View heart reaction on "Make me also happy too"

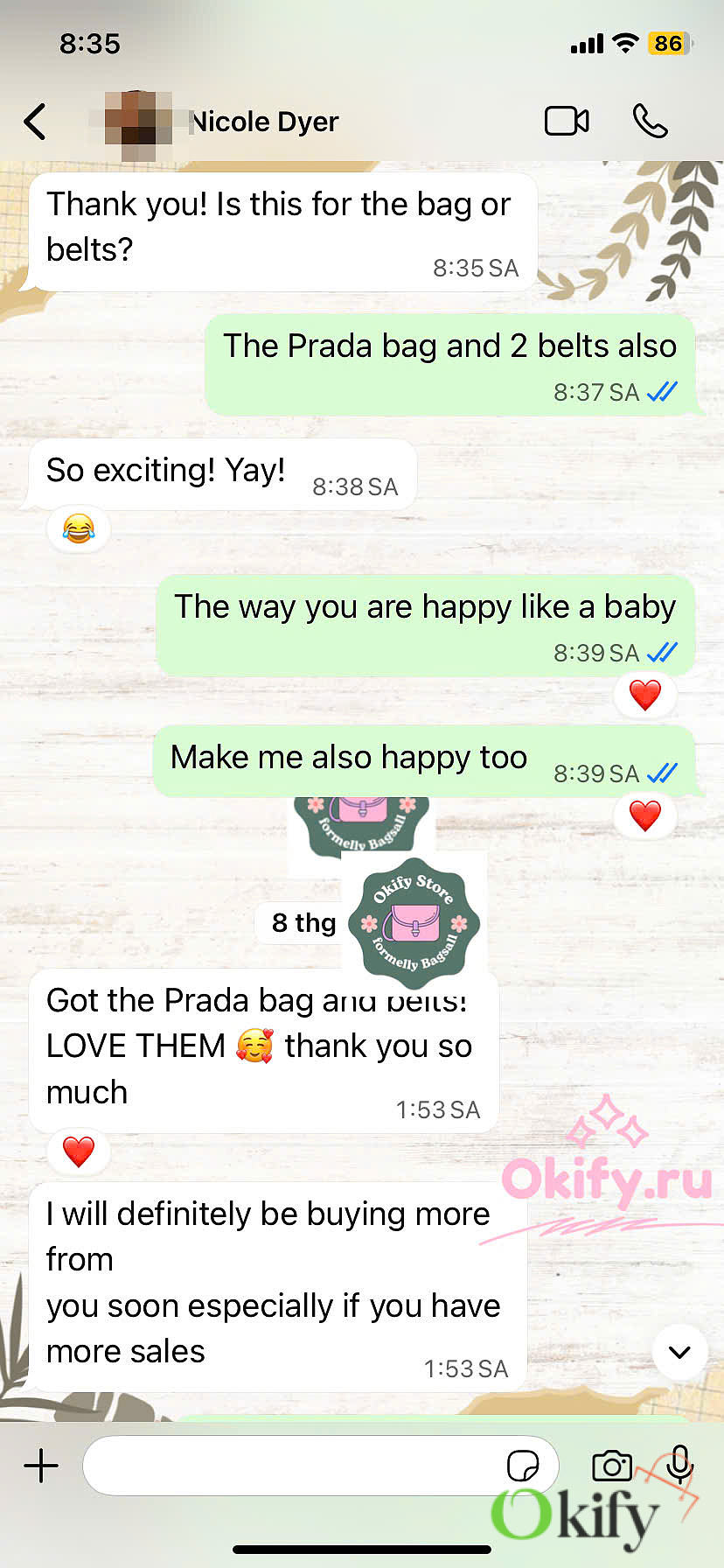pos(645,815)
